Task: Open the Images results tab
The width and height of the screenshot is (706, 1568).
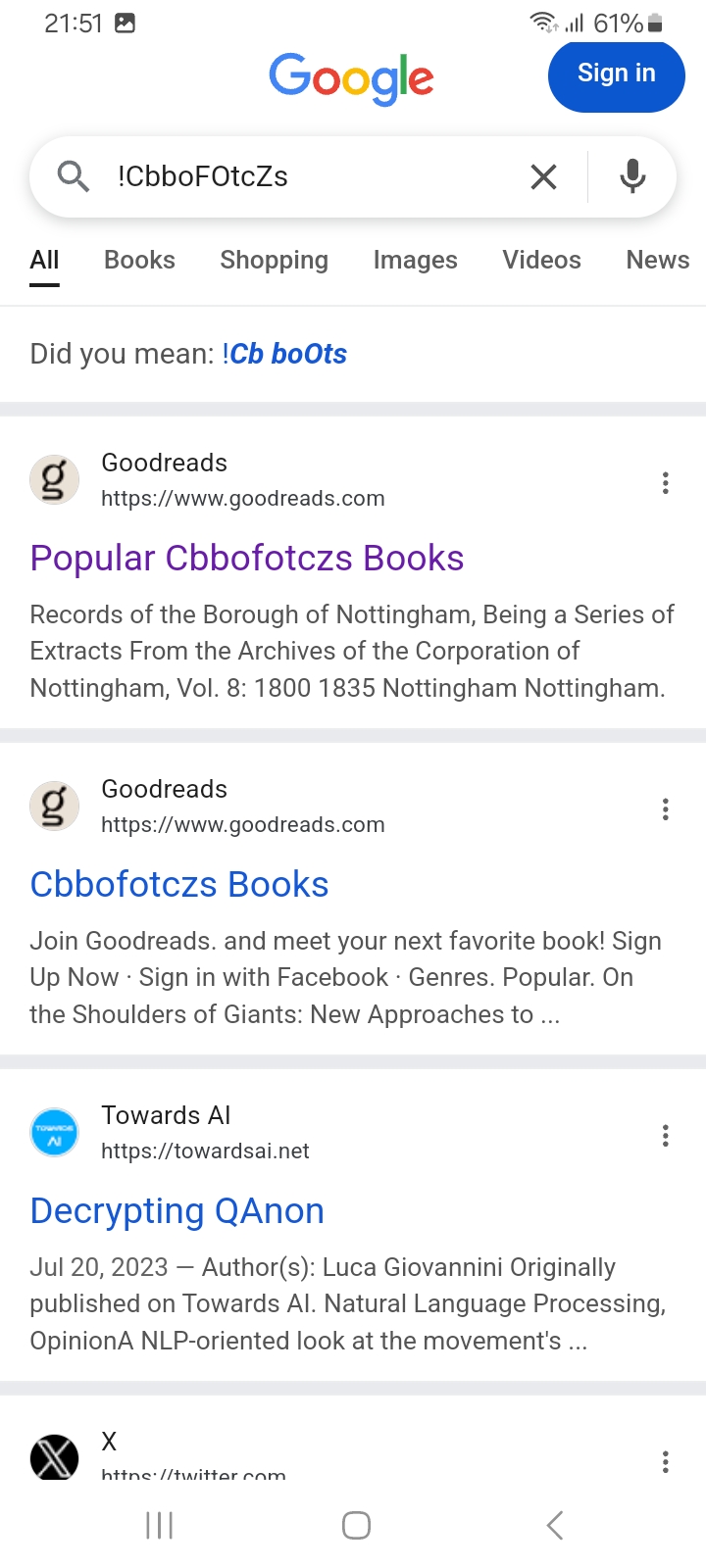Action: pos(415,260)
